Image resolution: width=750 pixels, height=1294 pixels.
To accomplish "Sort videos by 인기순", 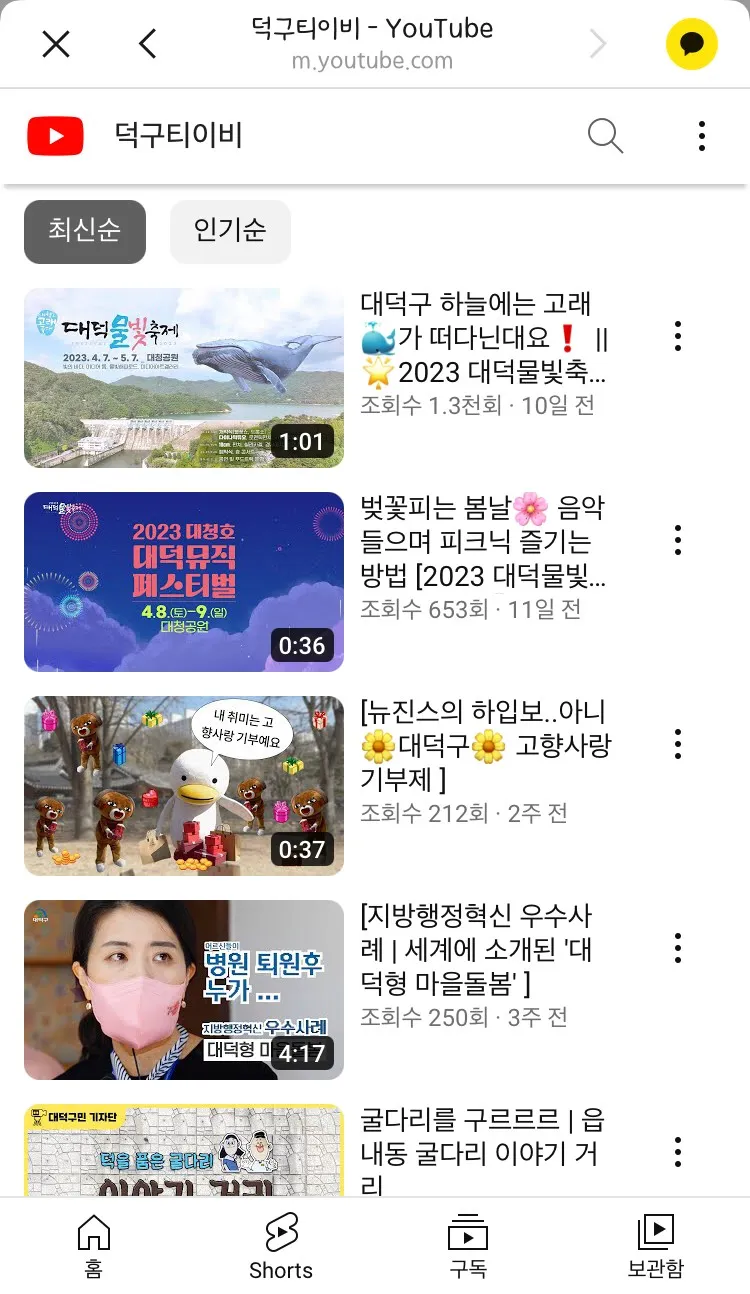I will coord(230,231).
